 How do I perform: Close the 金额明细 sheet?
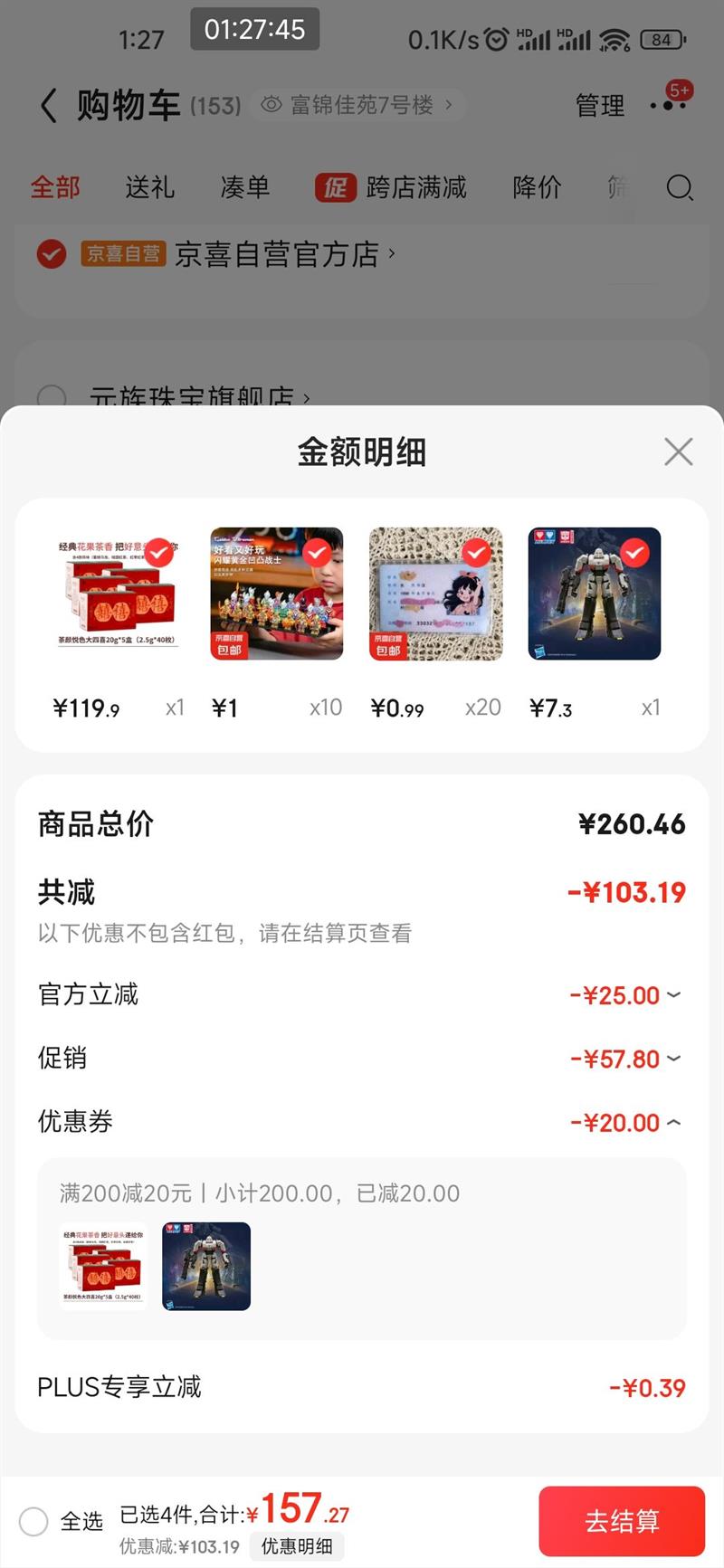pyautogui.click(x=678, y=451)
